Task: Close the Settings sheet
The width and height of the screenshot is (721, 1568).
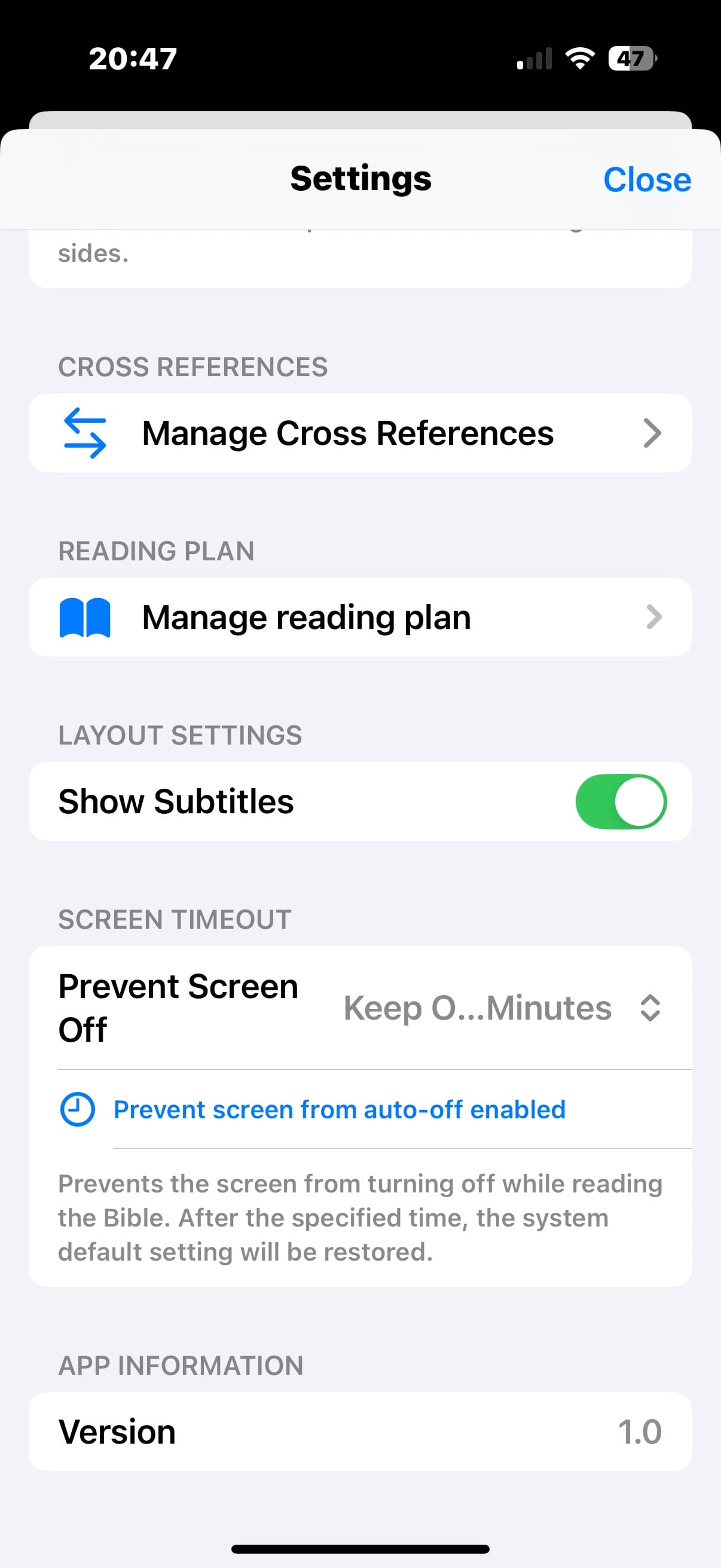Action: coord(646,179)
